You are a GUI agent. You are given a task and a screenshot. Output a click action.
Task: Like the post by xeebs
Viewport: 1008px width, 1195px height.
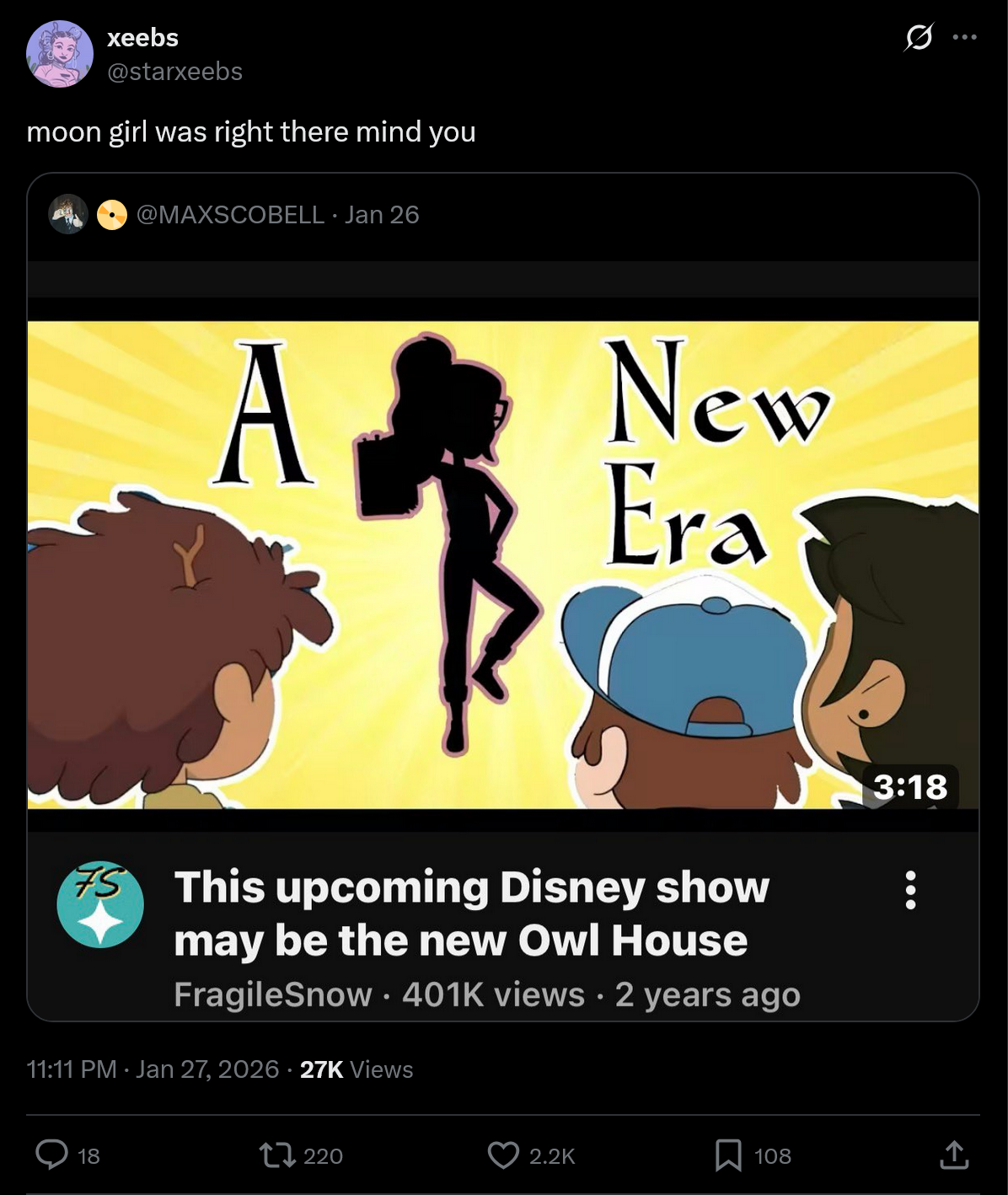(503, 1155)
